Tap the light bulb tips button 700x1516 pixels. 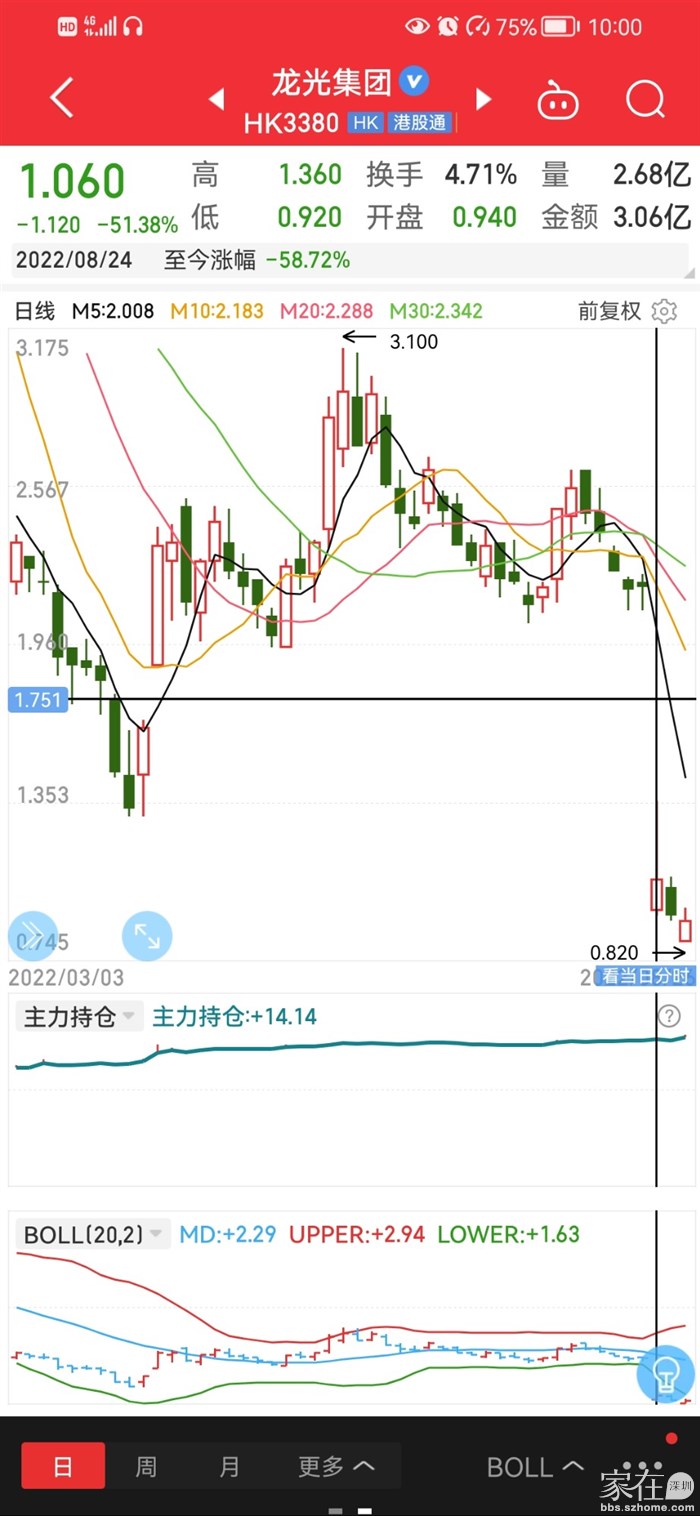tap(665, 1373)
